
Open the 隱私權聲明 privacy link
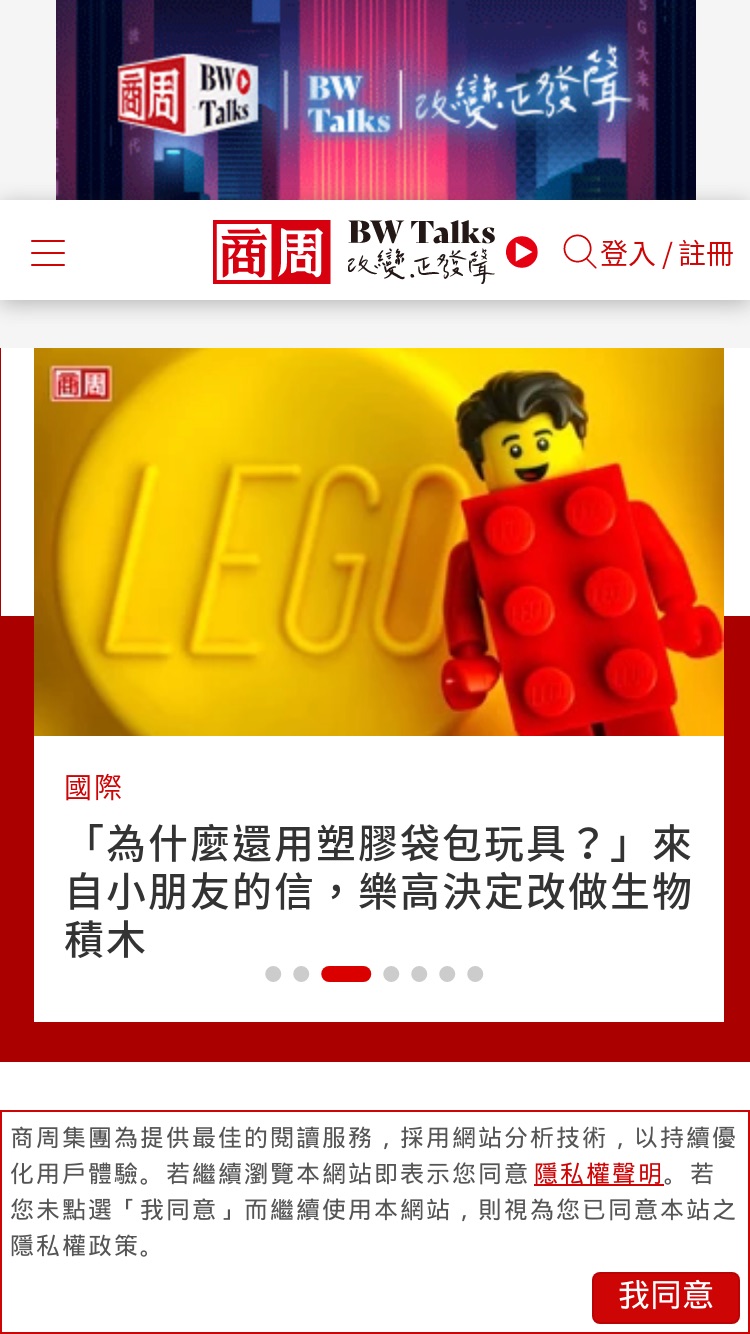598,1173
